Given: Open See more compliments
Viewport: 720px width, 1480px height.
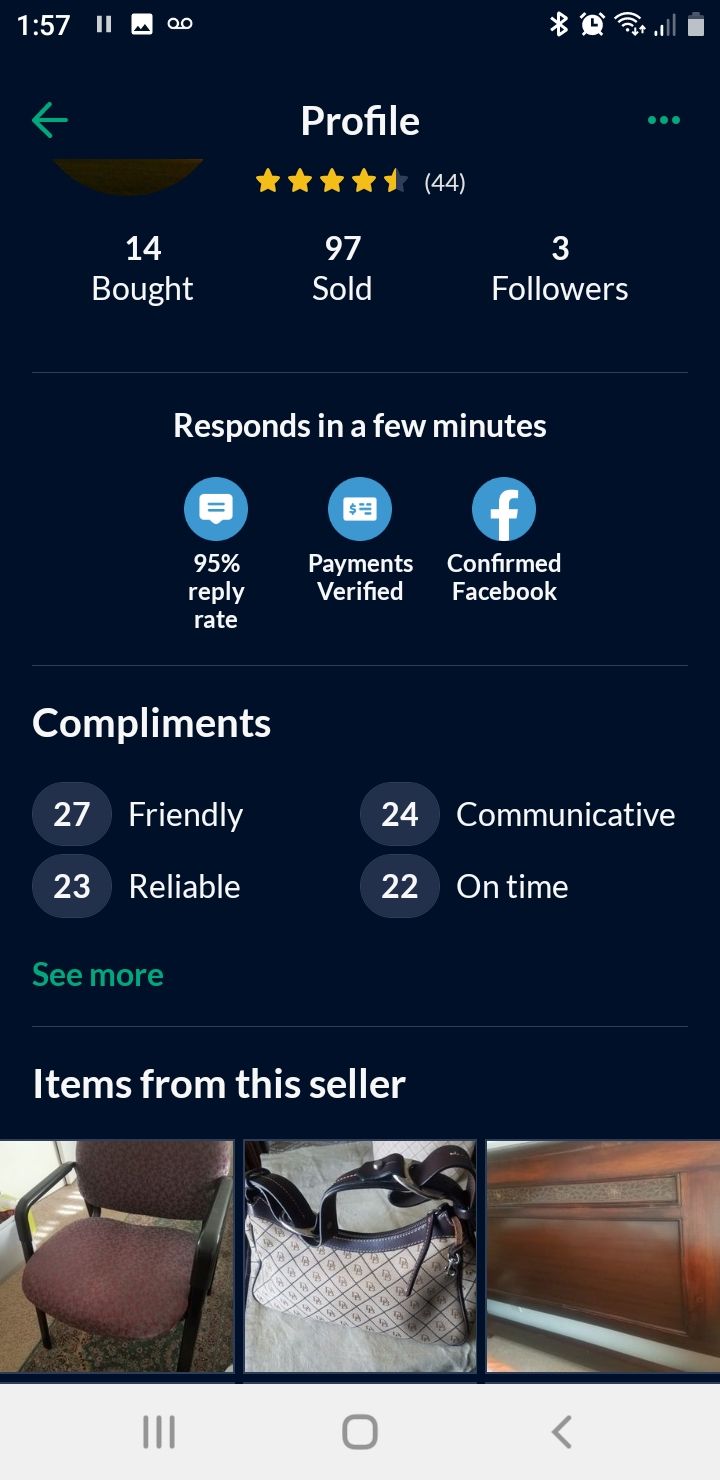Looking at the screenshot, I should pos(97,974).
